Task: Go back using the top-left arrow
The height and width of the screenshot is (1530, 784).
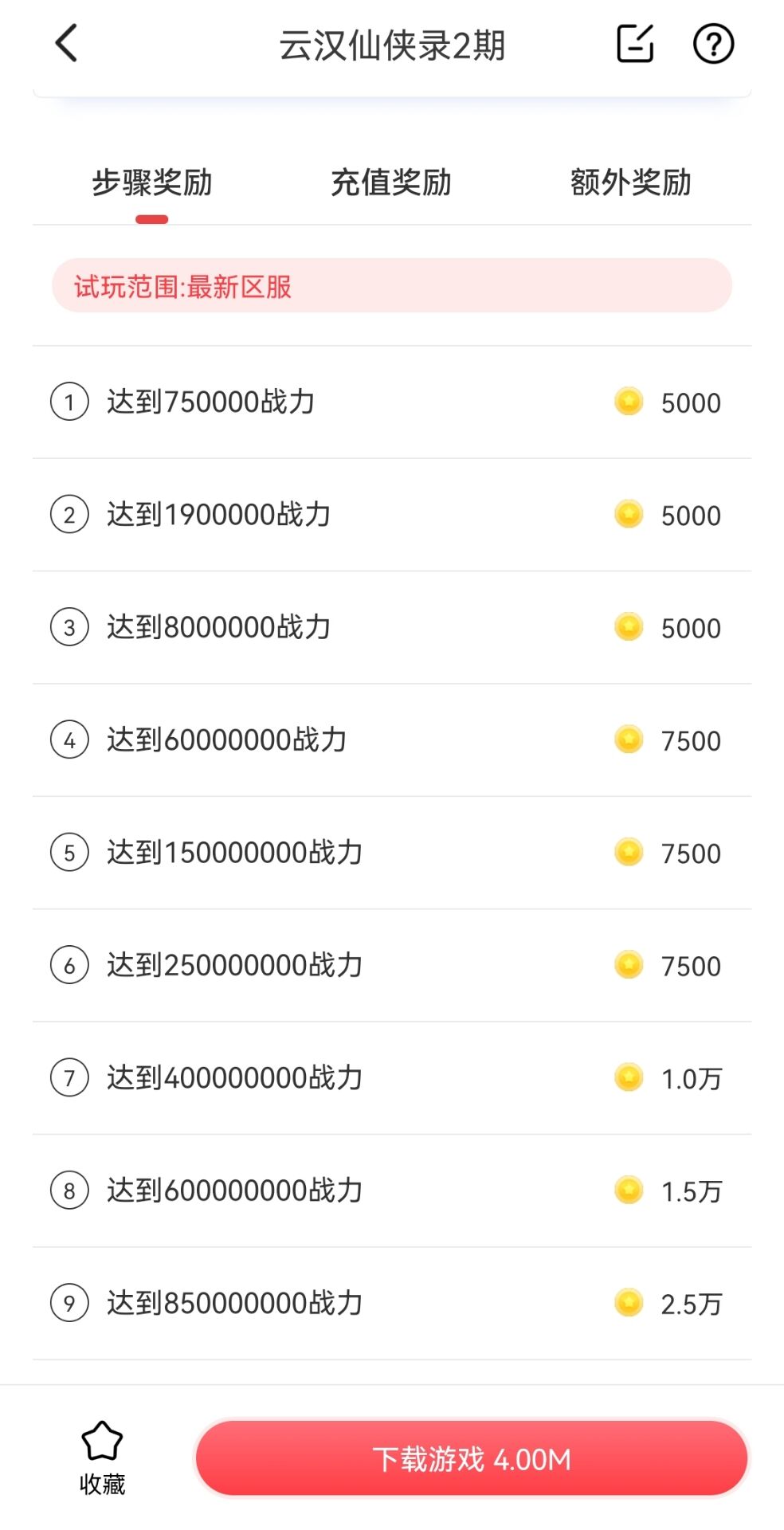Action: [67, 43]
